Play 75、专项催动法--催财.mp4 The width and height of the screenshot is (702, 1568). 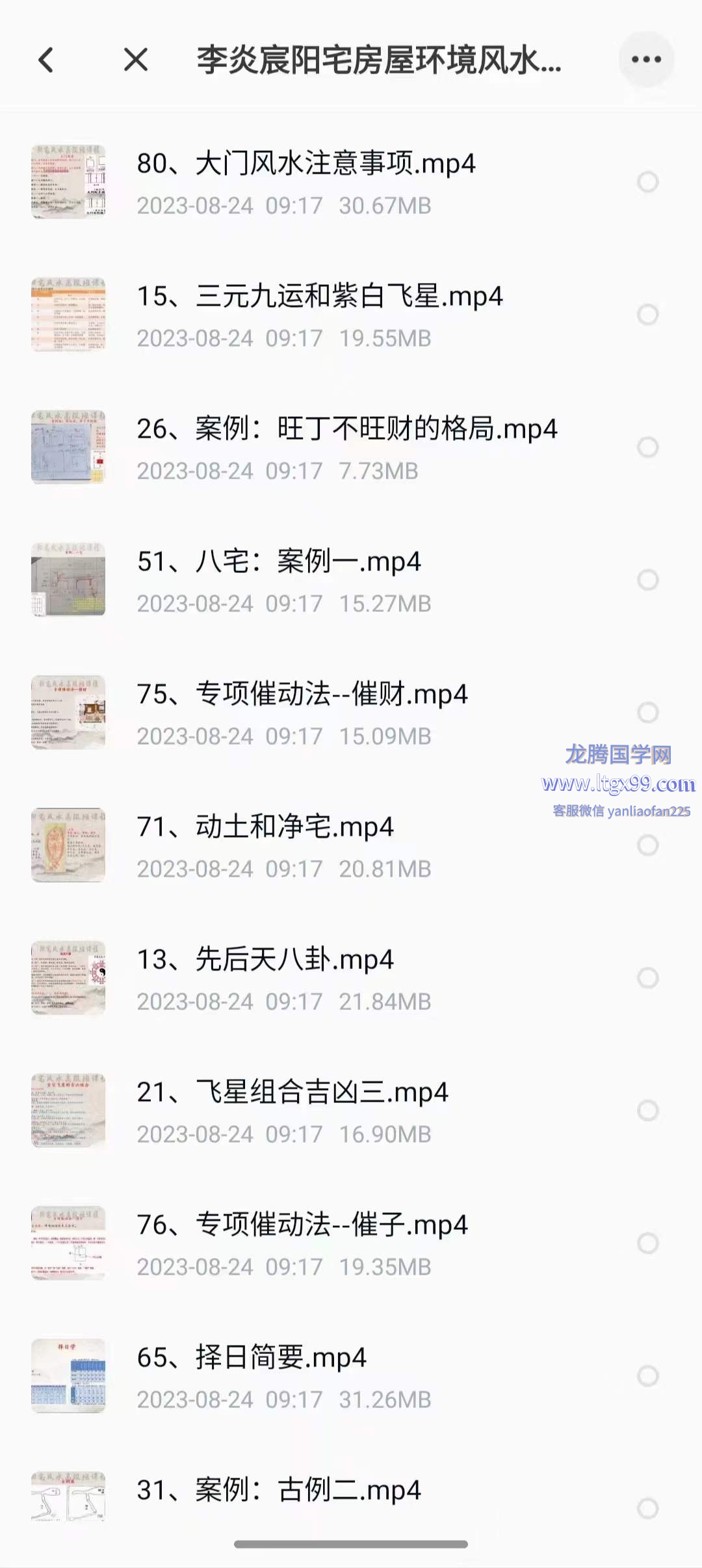tap(302, 695)
